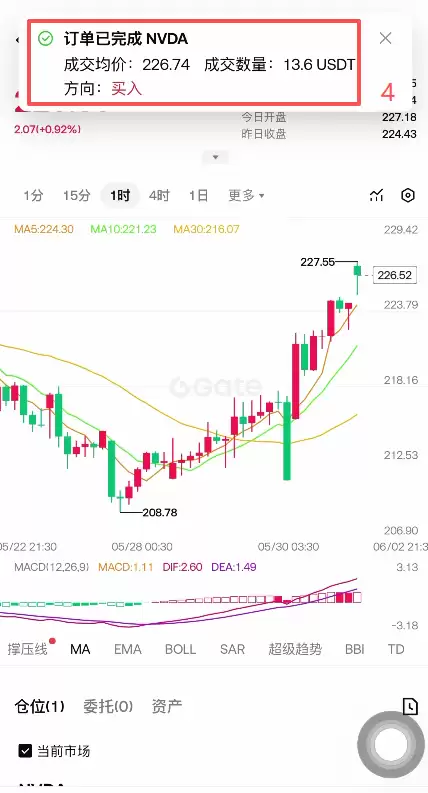Open the chart indicators icon

tap(376, 195)
